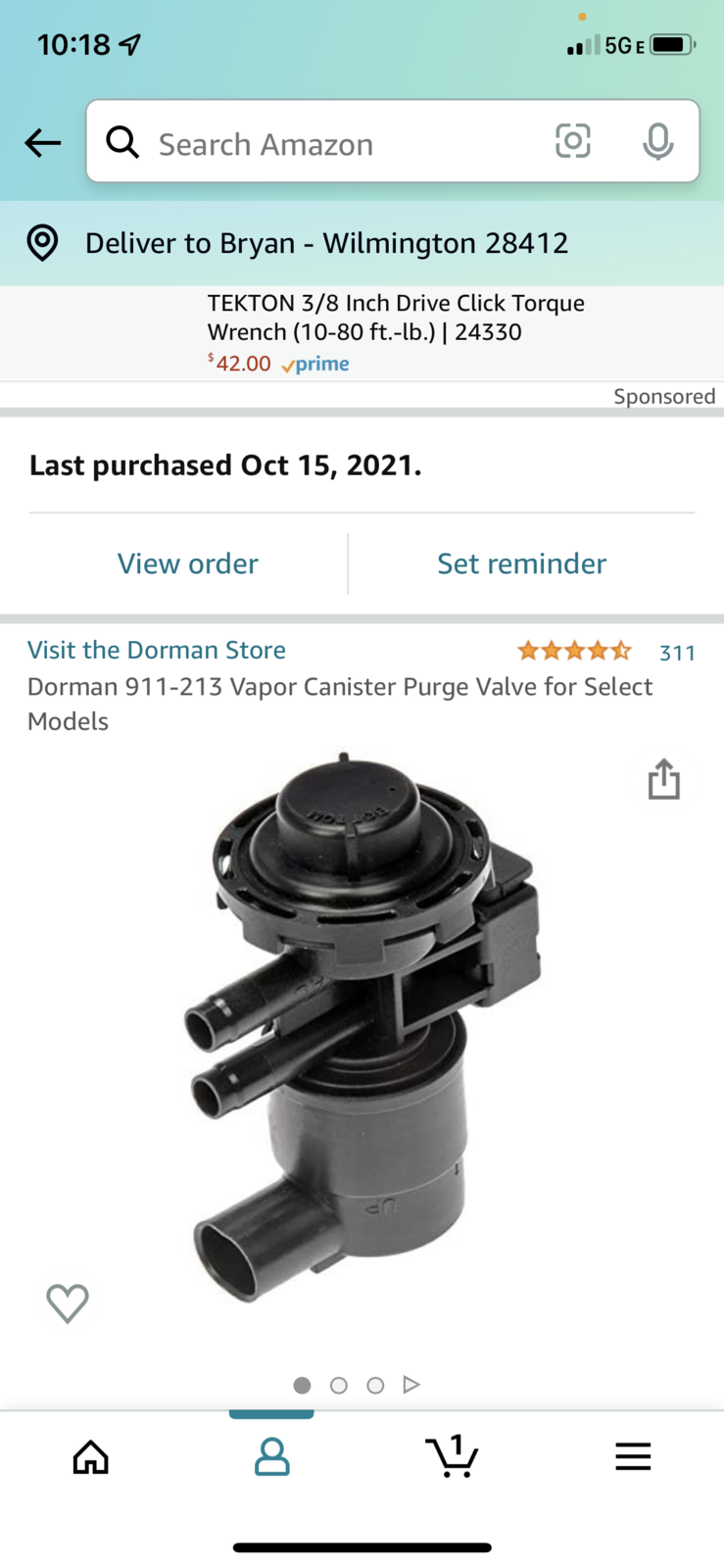Play the product video from image dots
724x1568 pixels.
(411, 1384)
